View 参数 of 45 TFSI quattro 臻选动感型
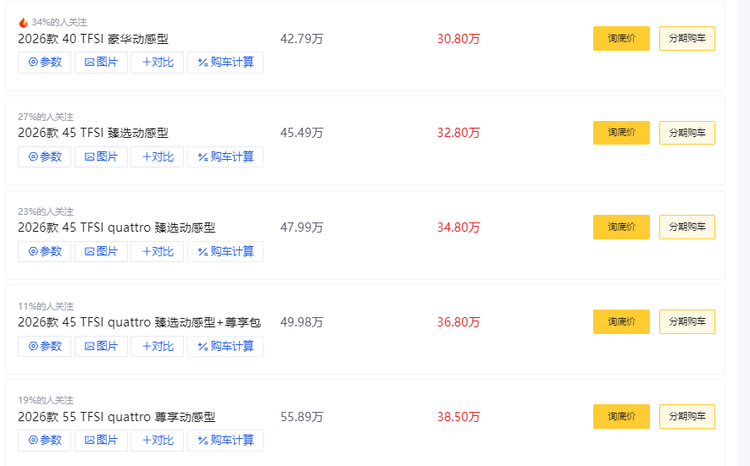This screenshot has width=750, height=466. (44, 251)
